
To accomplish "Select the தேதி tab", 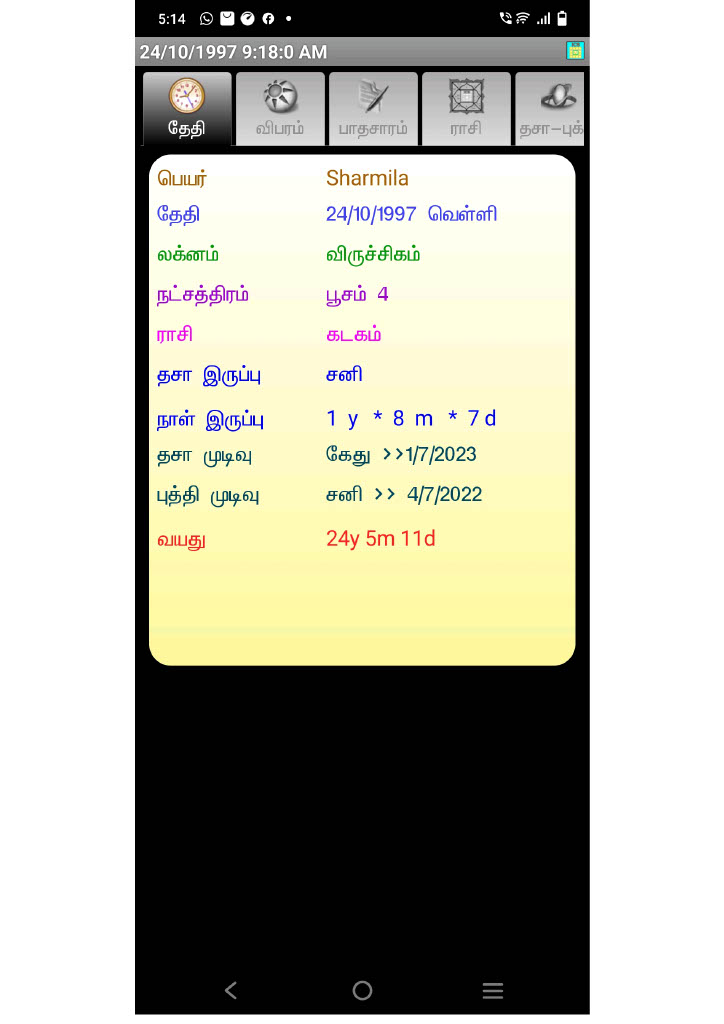I will [187, 108].
